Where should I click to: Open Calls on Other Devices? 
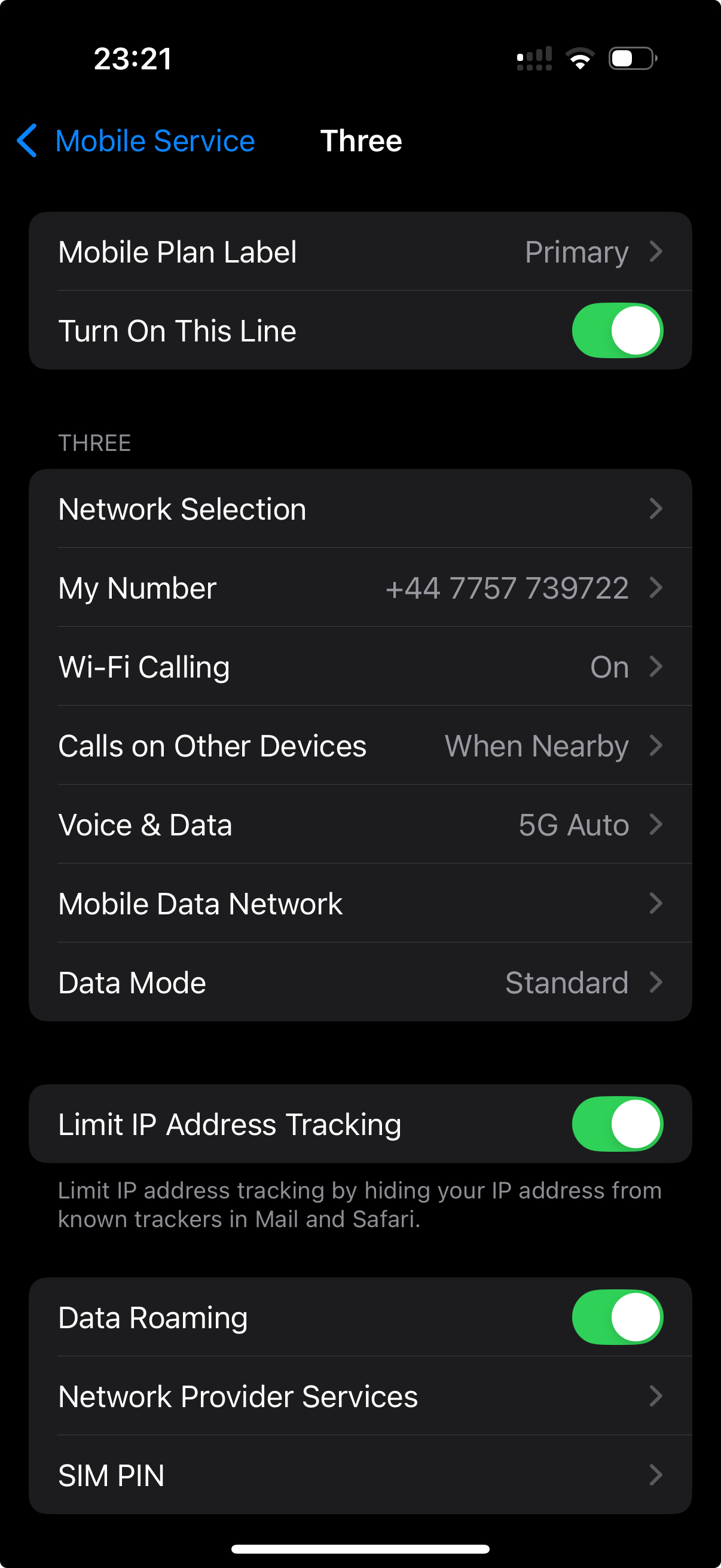(360, 746)
